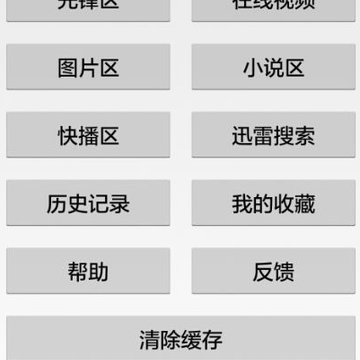Open the 先锋区 section

coord(88,11)
